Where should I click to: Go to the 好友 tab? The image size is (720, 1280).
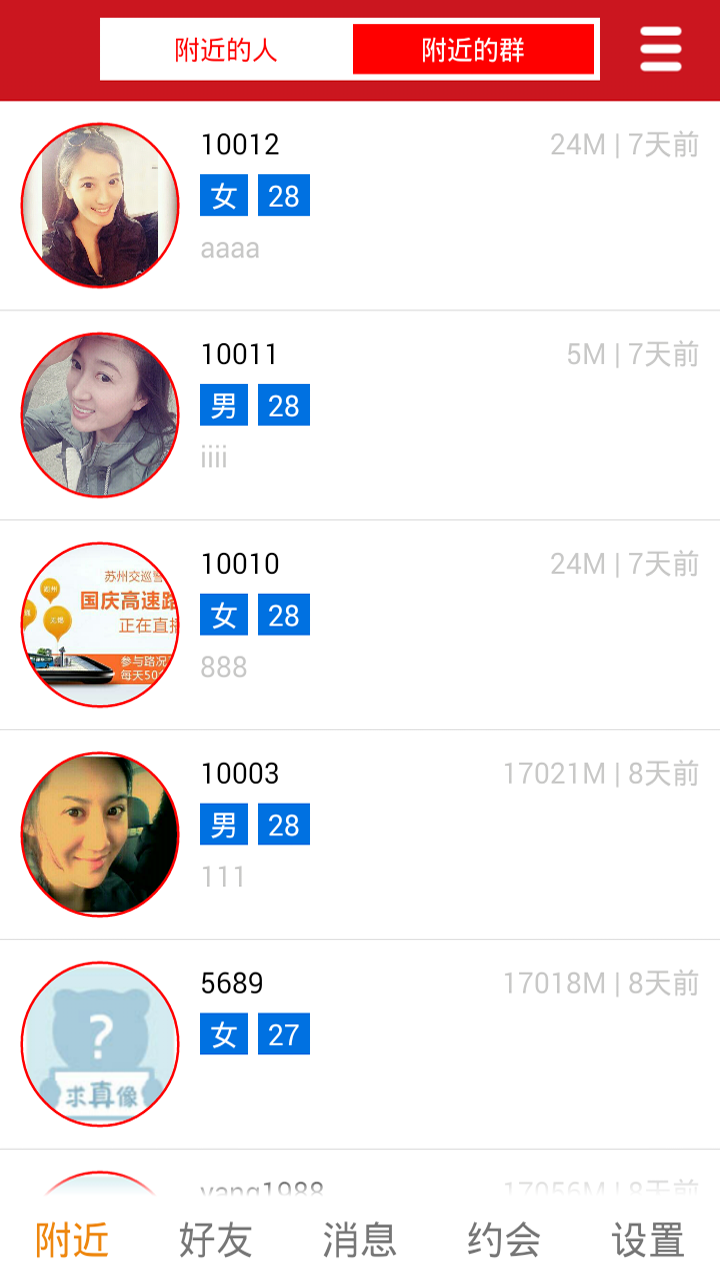215,1240
